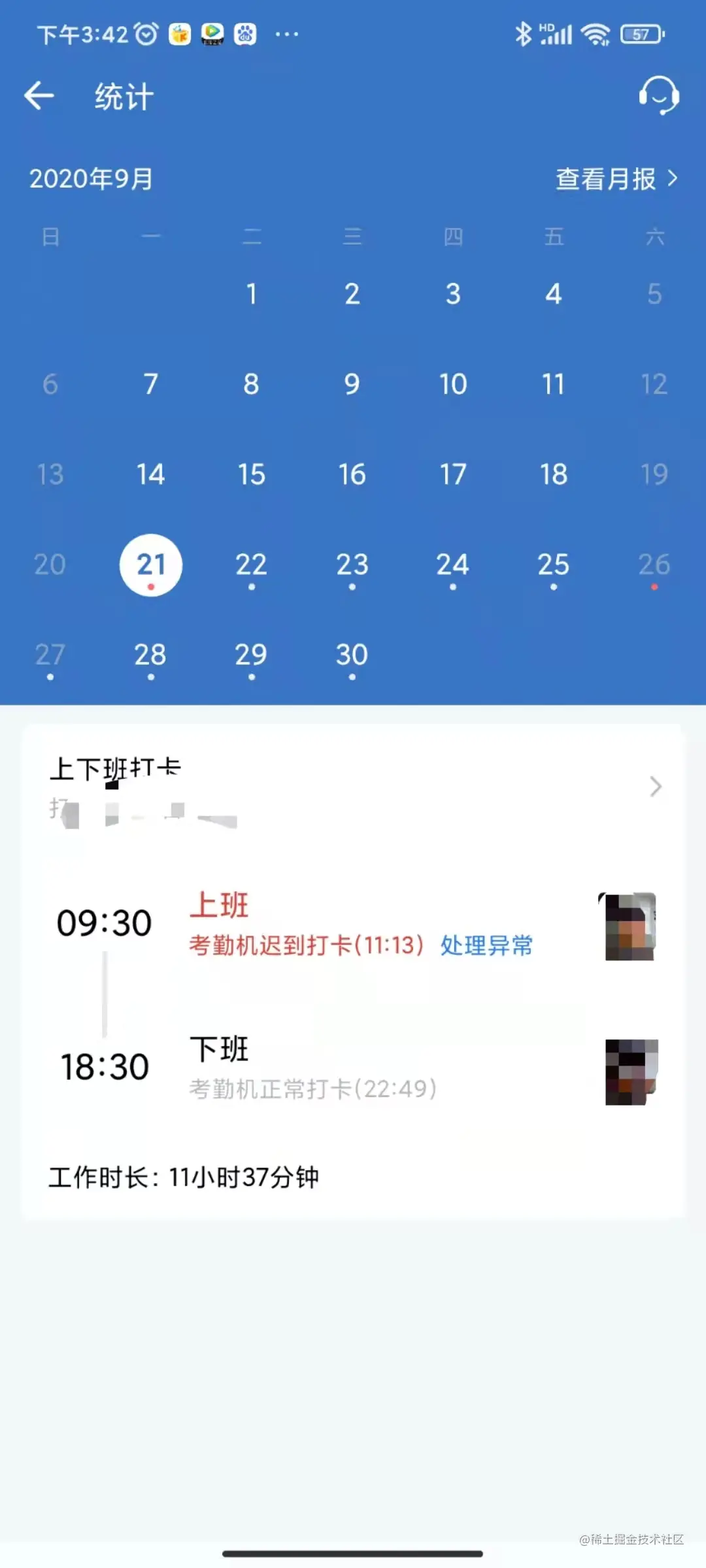Go back using the arrow
Screen dimensions: 706x1568
click(x=39, y=97)
